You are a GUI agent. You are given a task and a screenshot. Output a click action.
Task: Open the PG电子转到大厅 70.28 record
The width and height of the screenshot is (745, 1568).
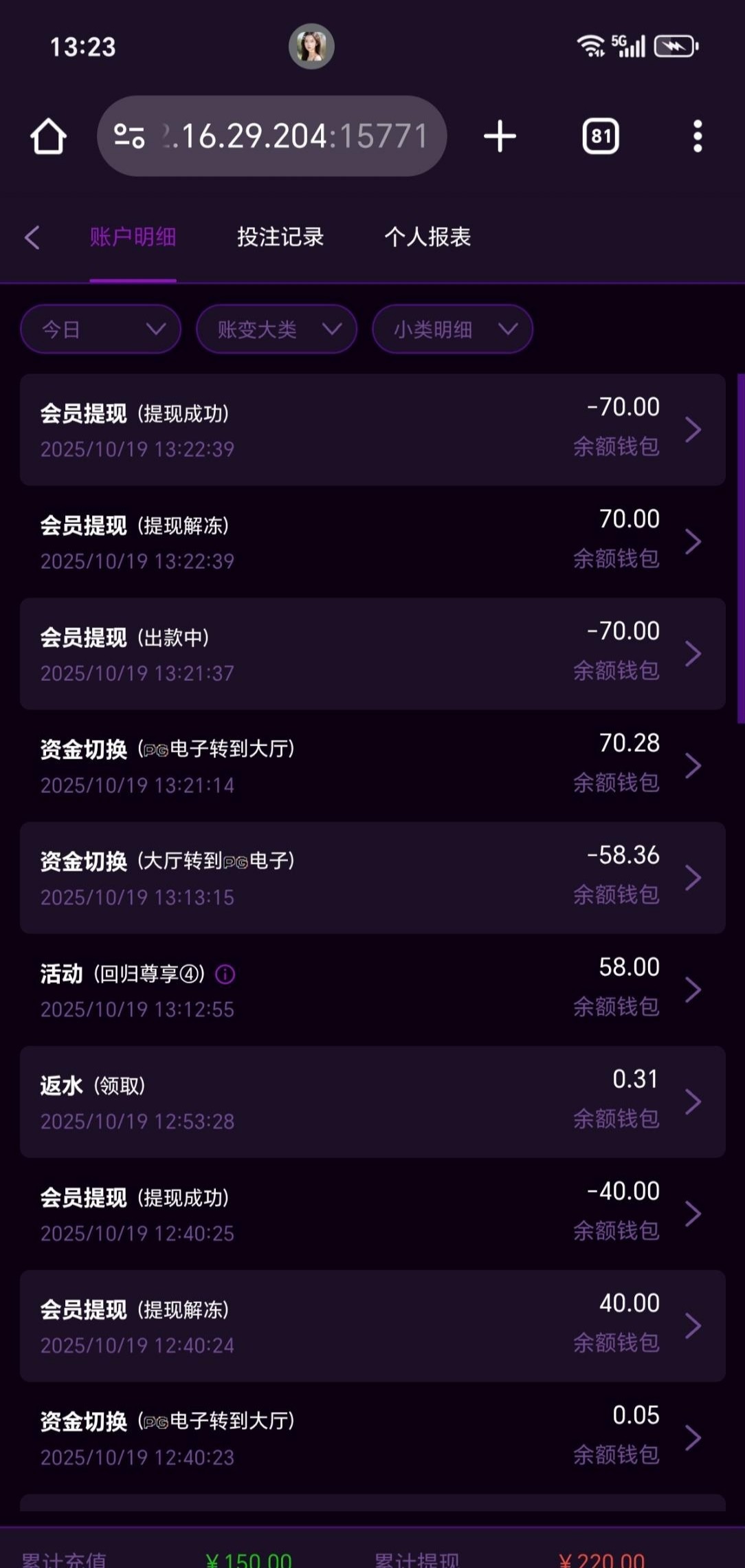coord(372,765)
